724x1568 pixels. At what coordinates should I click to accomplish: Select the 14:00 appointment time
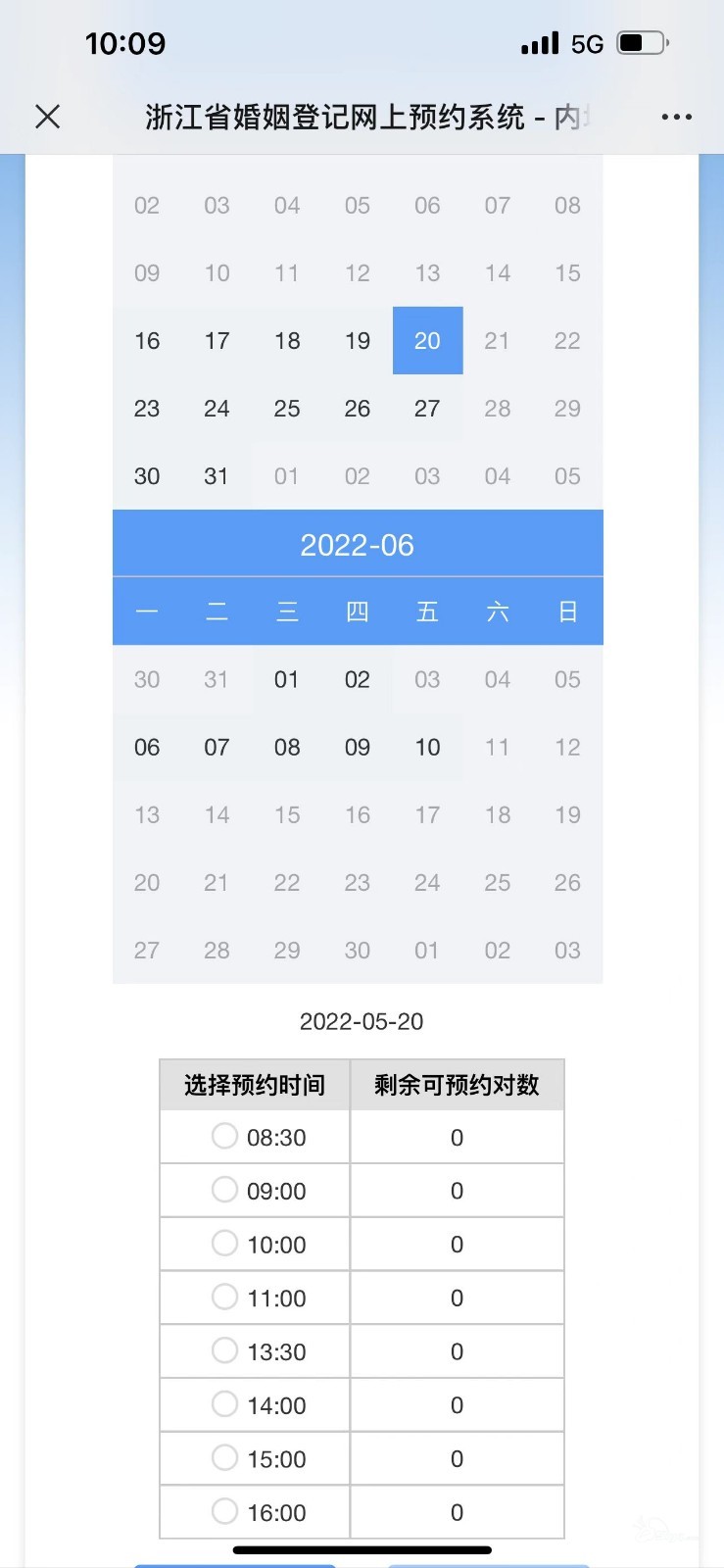(x=224, y=1404)
